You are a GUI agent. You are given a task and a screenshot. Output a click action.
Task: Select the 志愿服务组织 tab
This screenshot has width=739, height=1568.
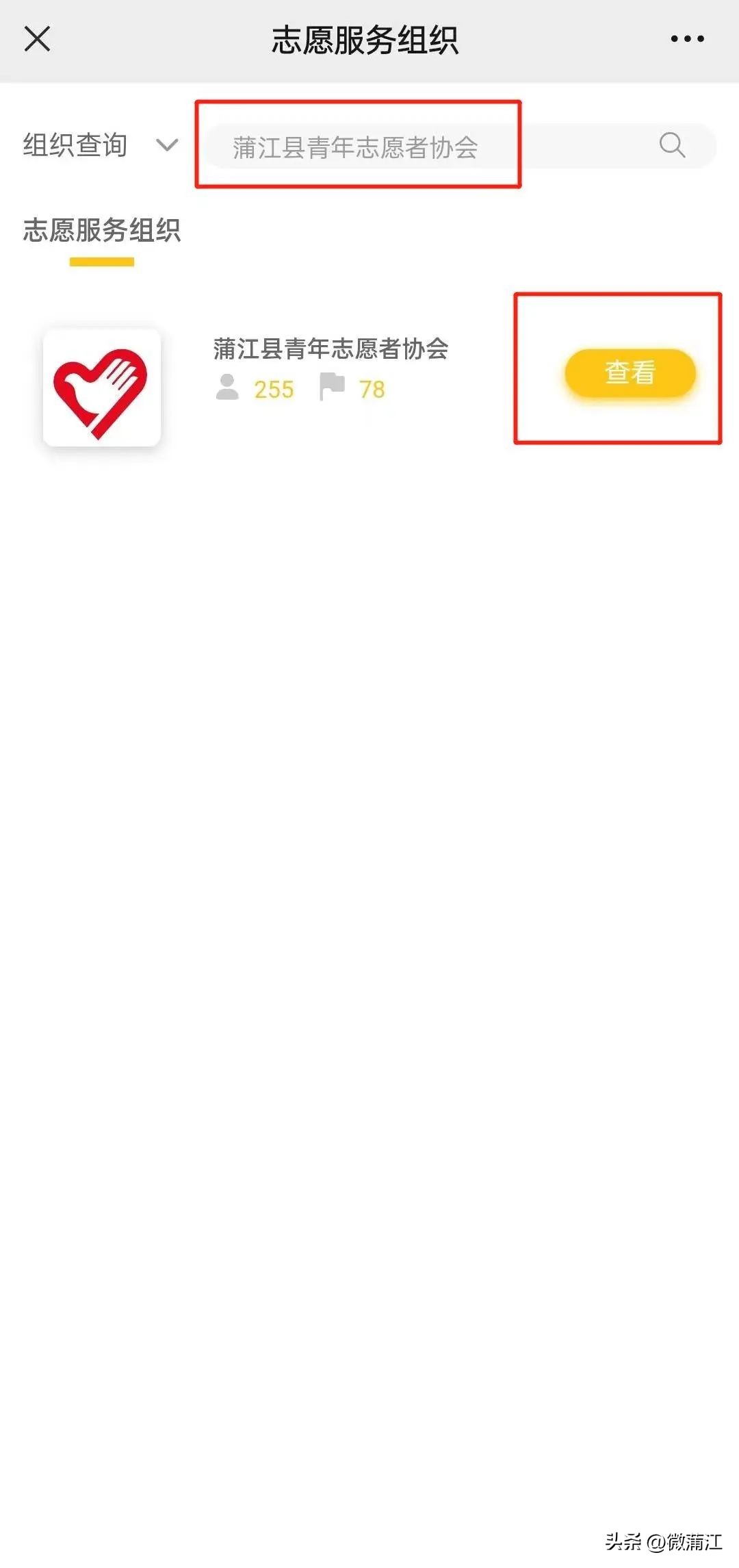[102, 231]
